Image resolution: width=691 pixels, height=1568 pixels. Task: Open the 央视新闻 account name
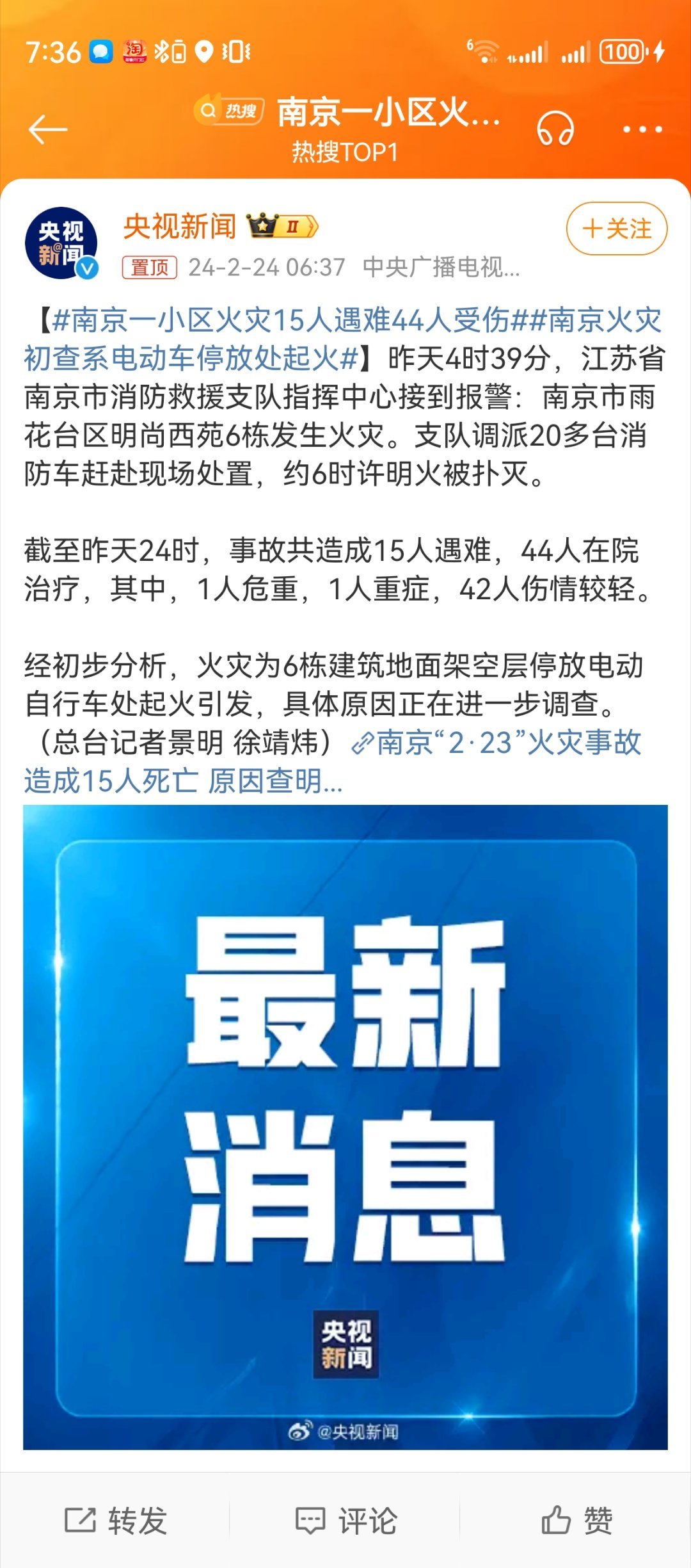[x=180, y=226]
